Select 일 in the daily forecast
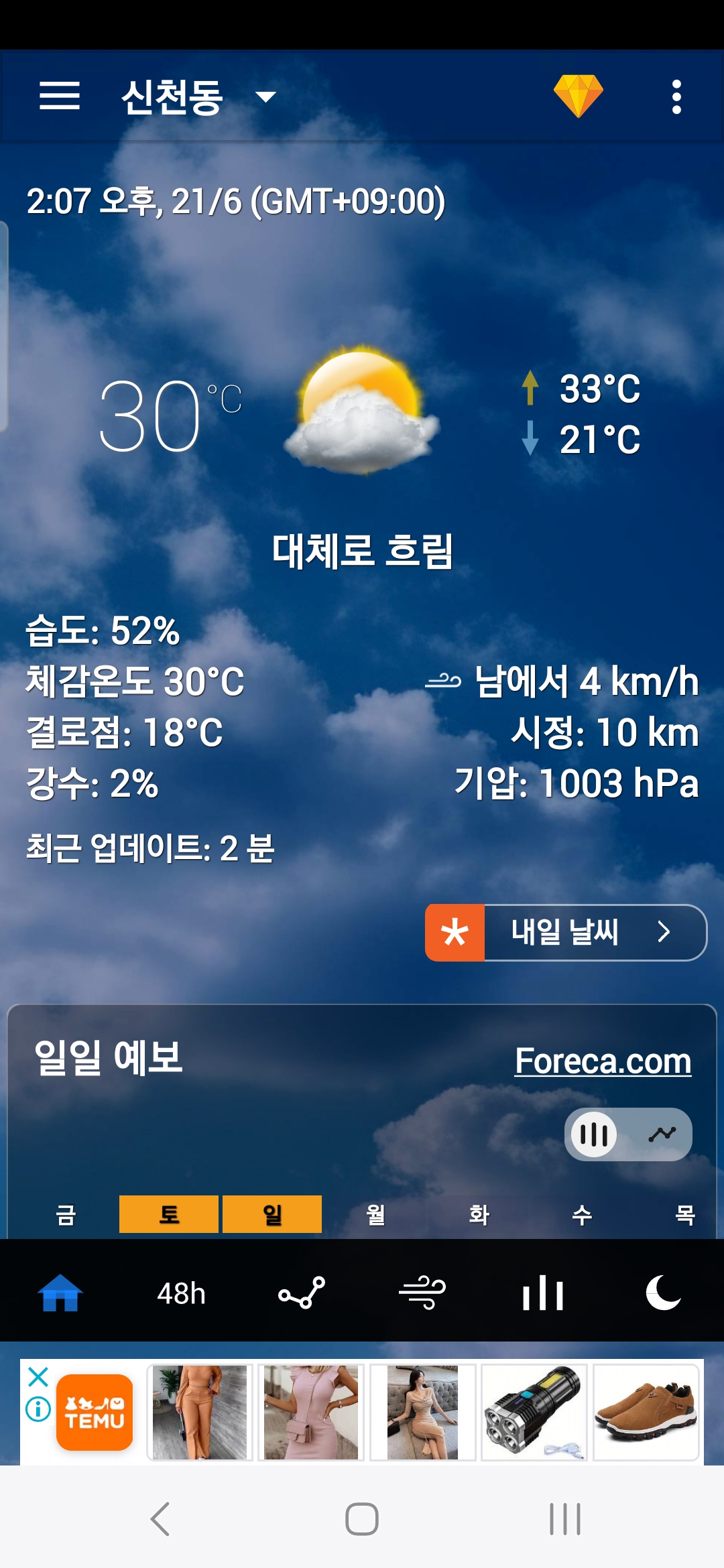The width and height of the screenshot is (724, 1568). coord(272,1214)
